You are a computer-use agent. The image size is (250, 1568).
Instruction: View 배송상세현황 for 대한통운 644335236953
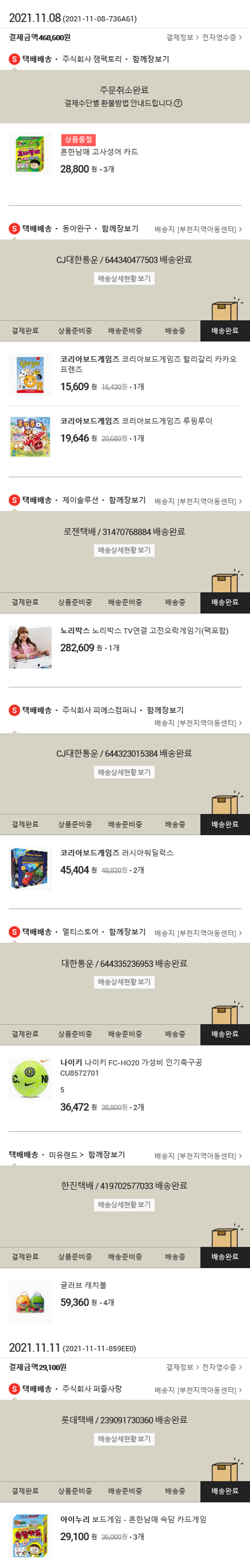(x=124, y=982)
